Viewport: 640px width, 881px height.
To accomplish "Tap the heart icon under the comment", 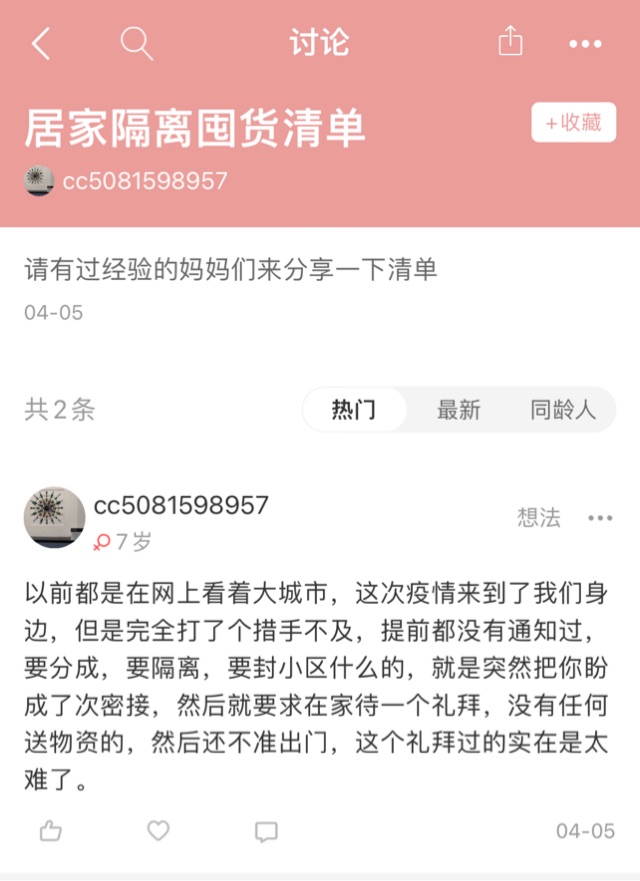I will pos(158,830).
